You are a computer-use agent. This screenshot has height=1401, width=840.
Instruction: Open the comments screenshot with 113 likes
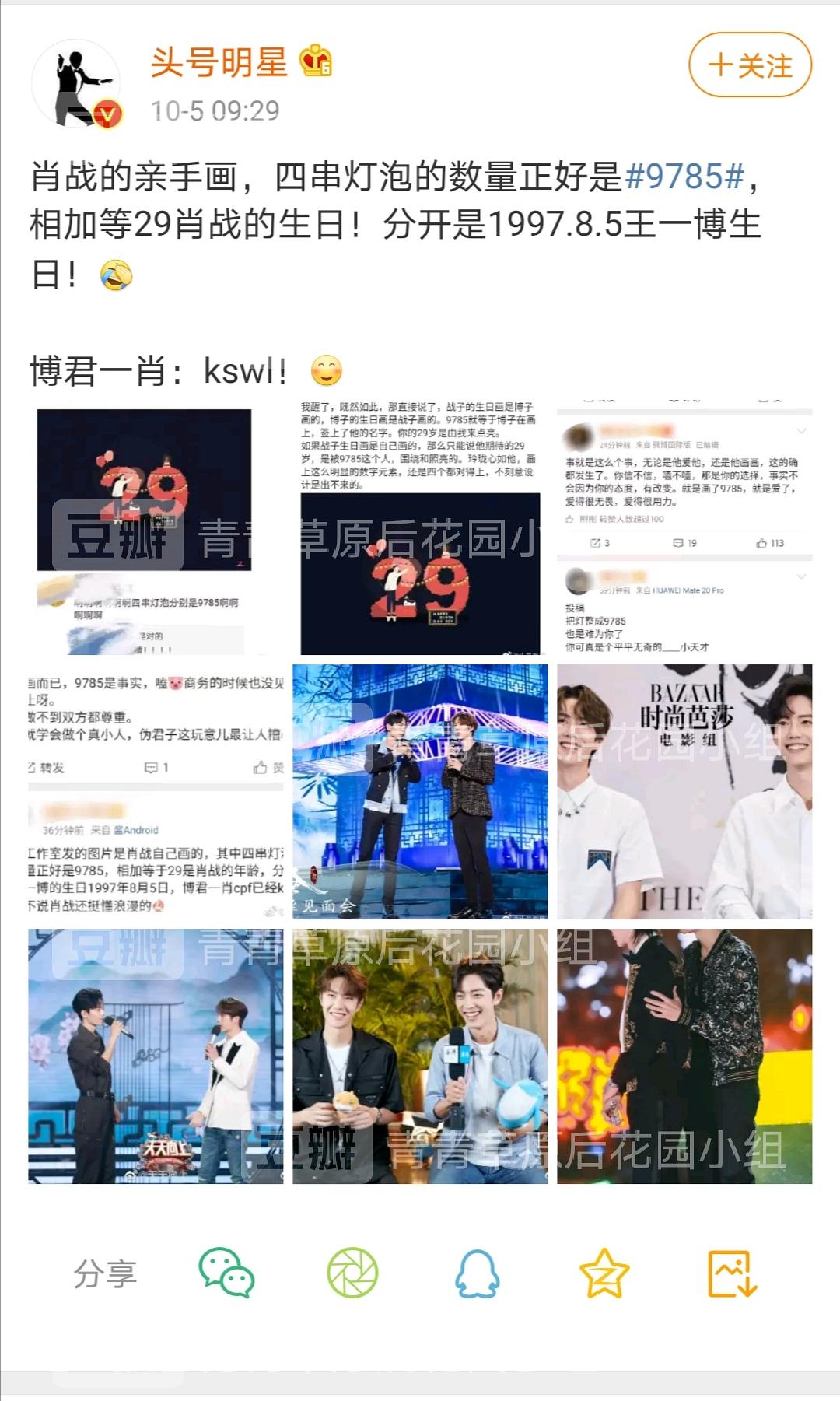684,529
